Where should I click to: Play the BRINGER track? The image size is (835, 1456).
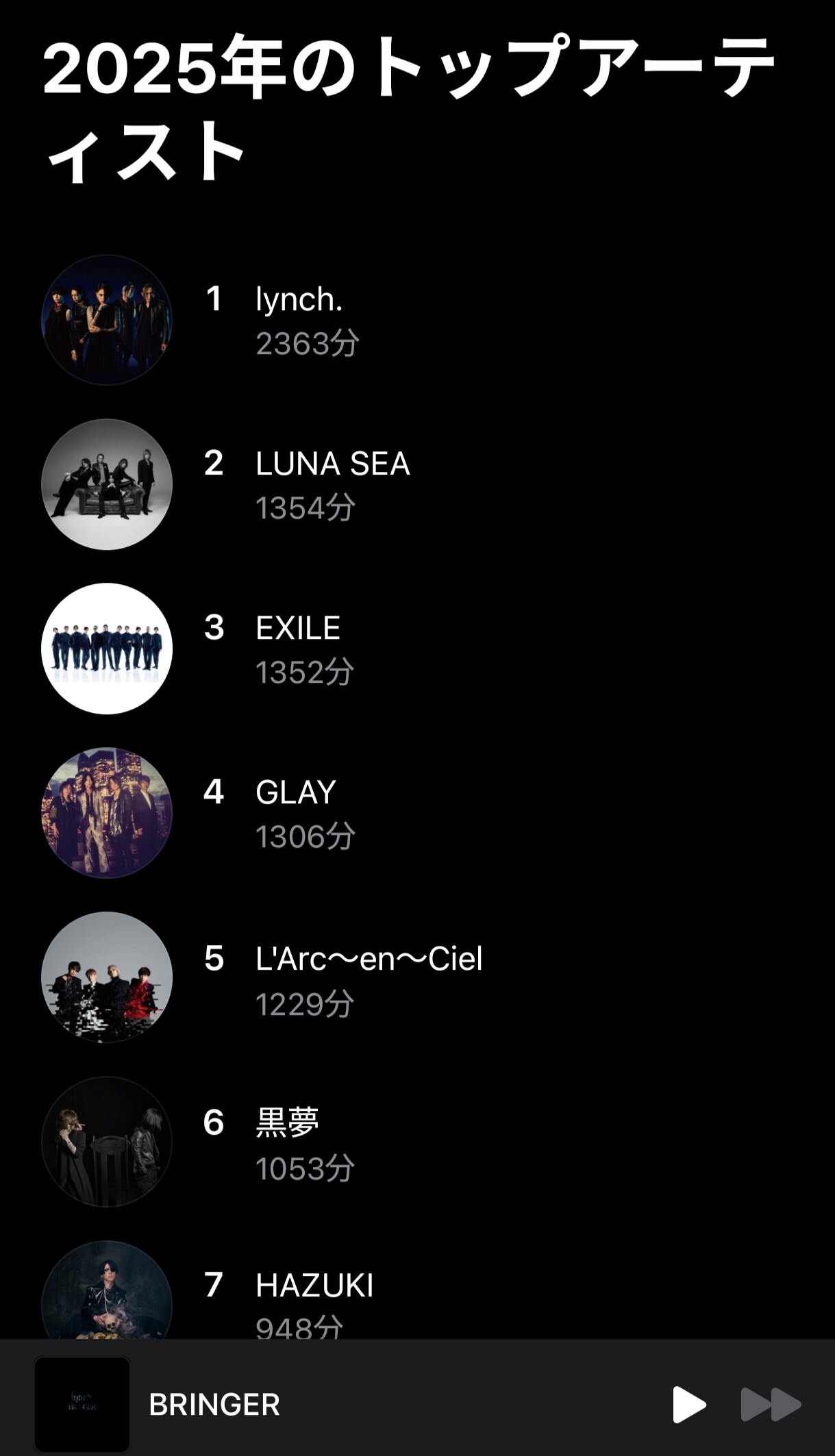689,1405
